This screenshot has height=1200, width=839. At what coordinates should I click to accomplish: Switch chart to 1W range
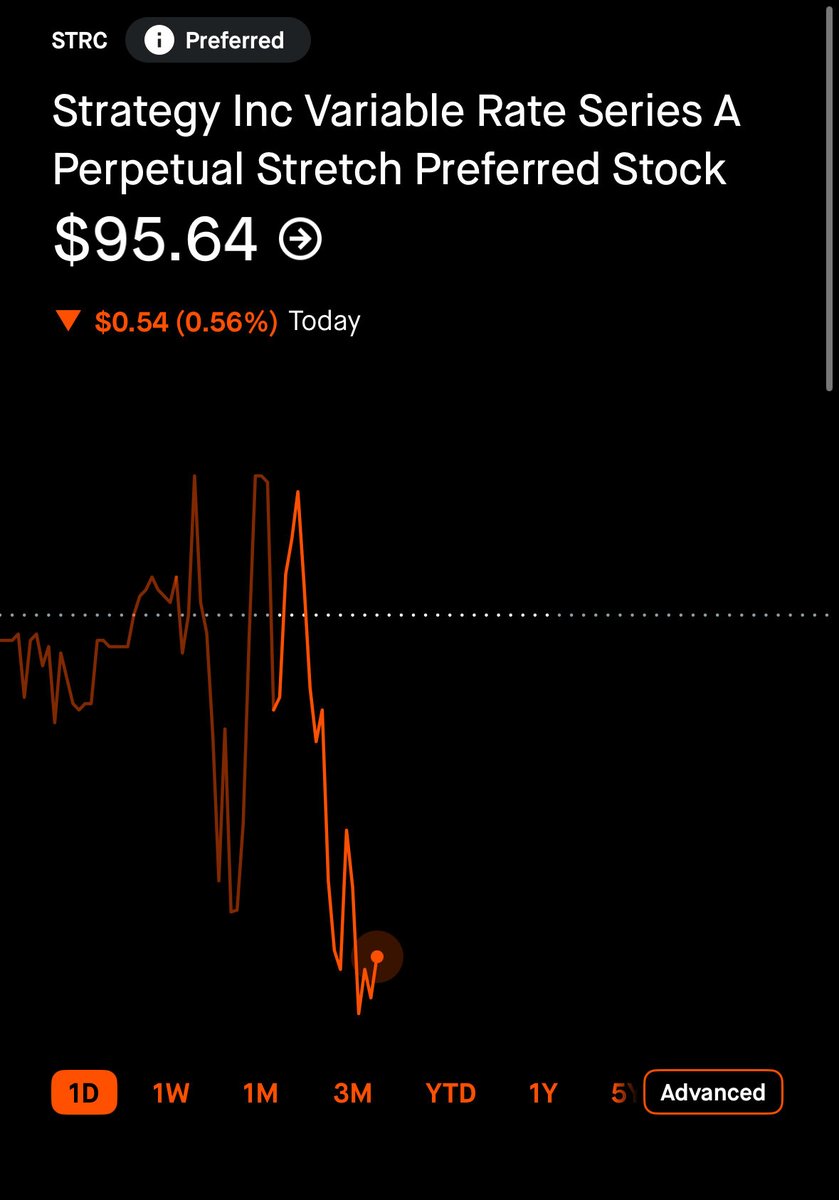pos(171,1093)
